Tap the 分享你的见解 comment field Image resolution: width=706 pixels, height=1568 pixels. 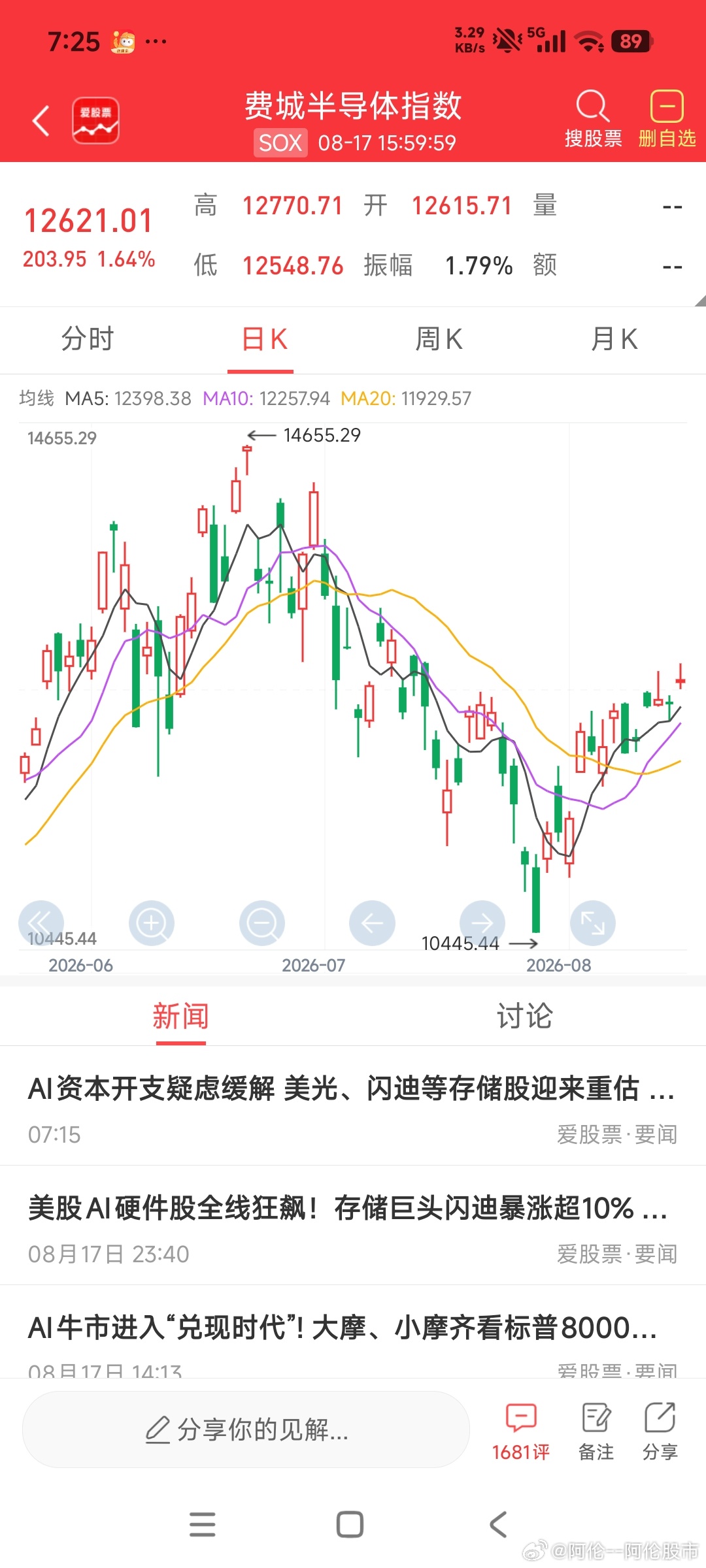click(x=246, y=1429)
